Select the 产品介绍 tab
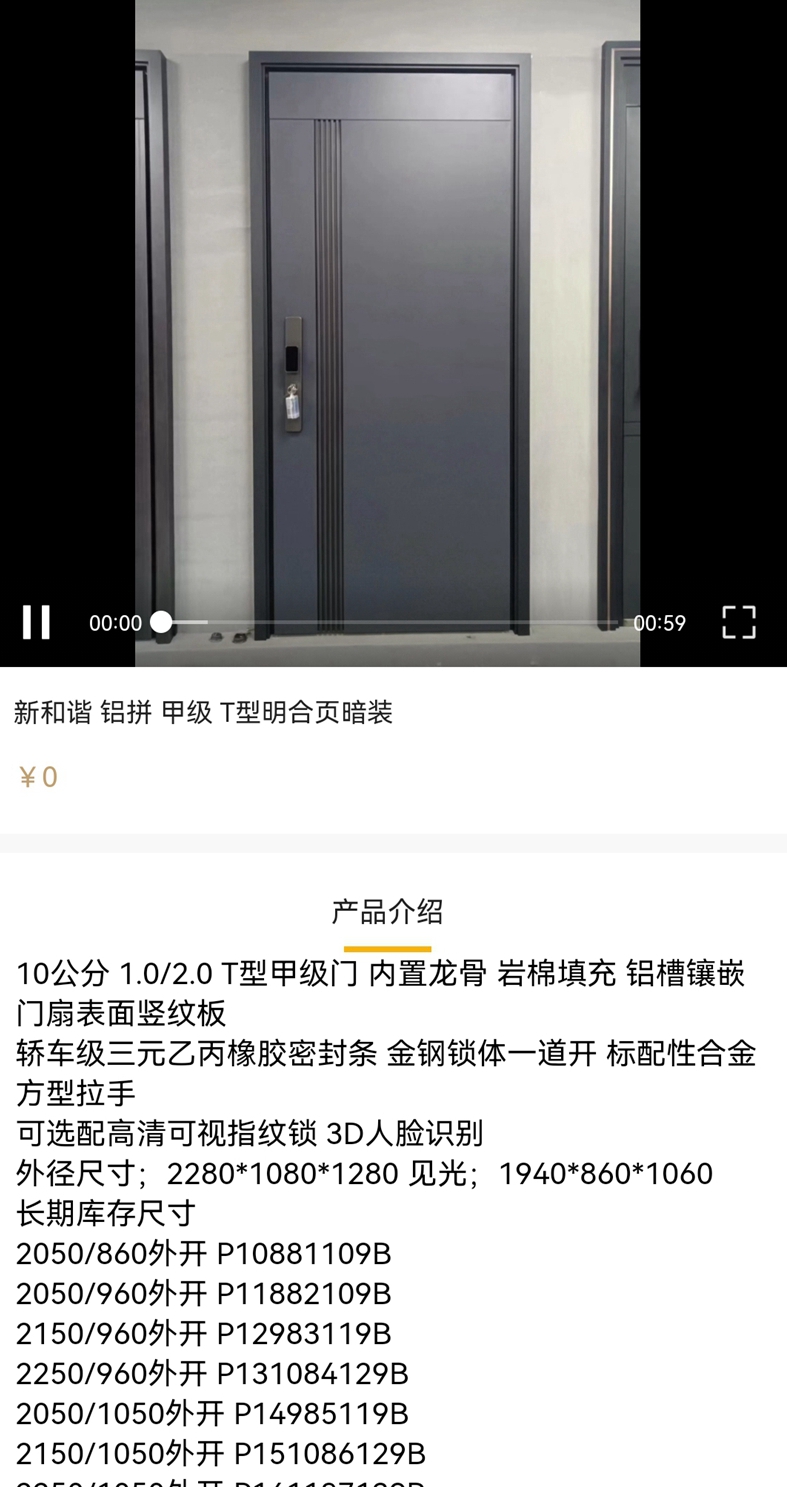 coord(387,912)
